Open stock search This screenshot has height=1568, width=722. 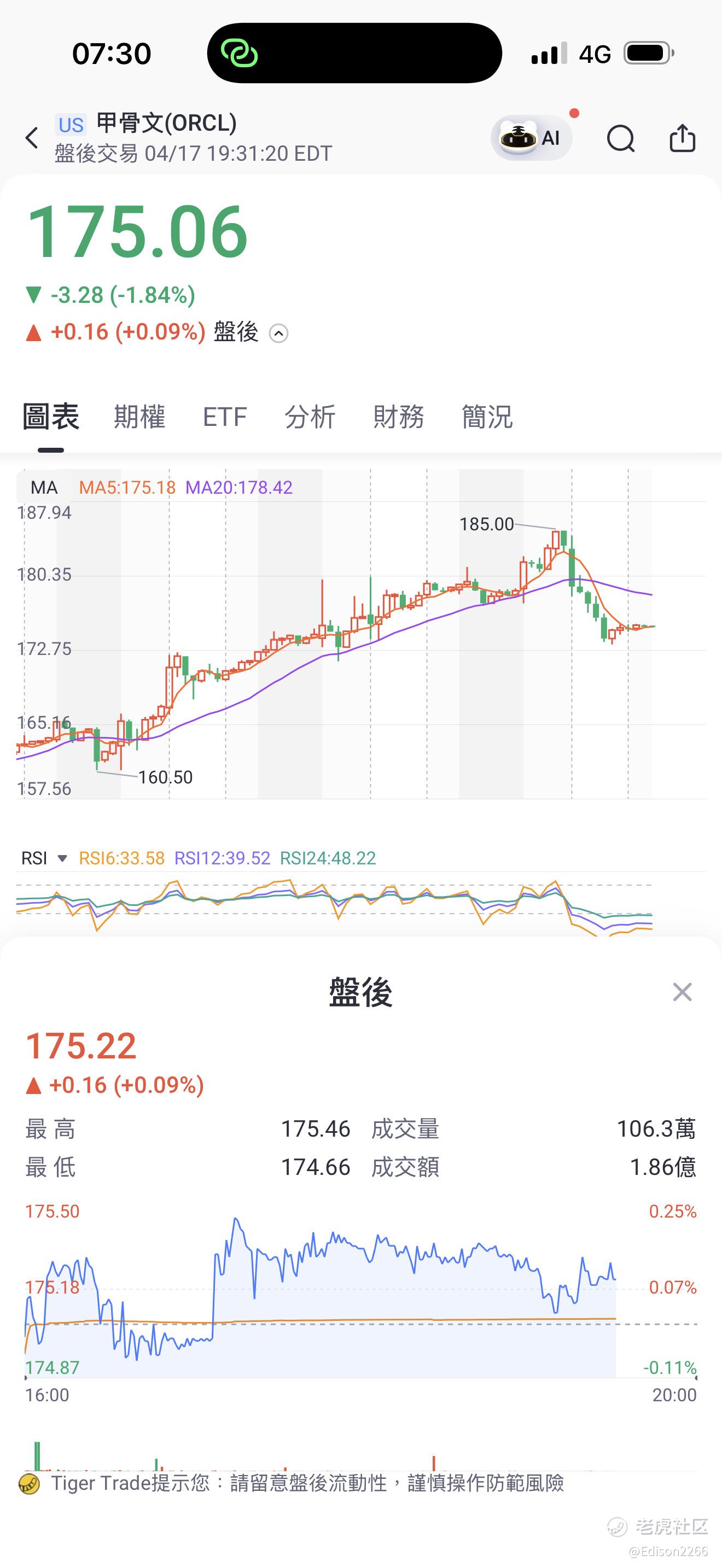620,138
